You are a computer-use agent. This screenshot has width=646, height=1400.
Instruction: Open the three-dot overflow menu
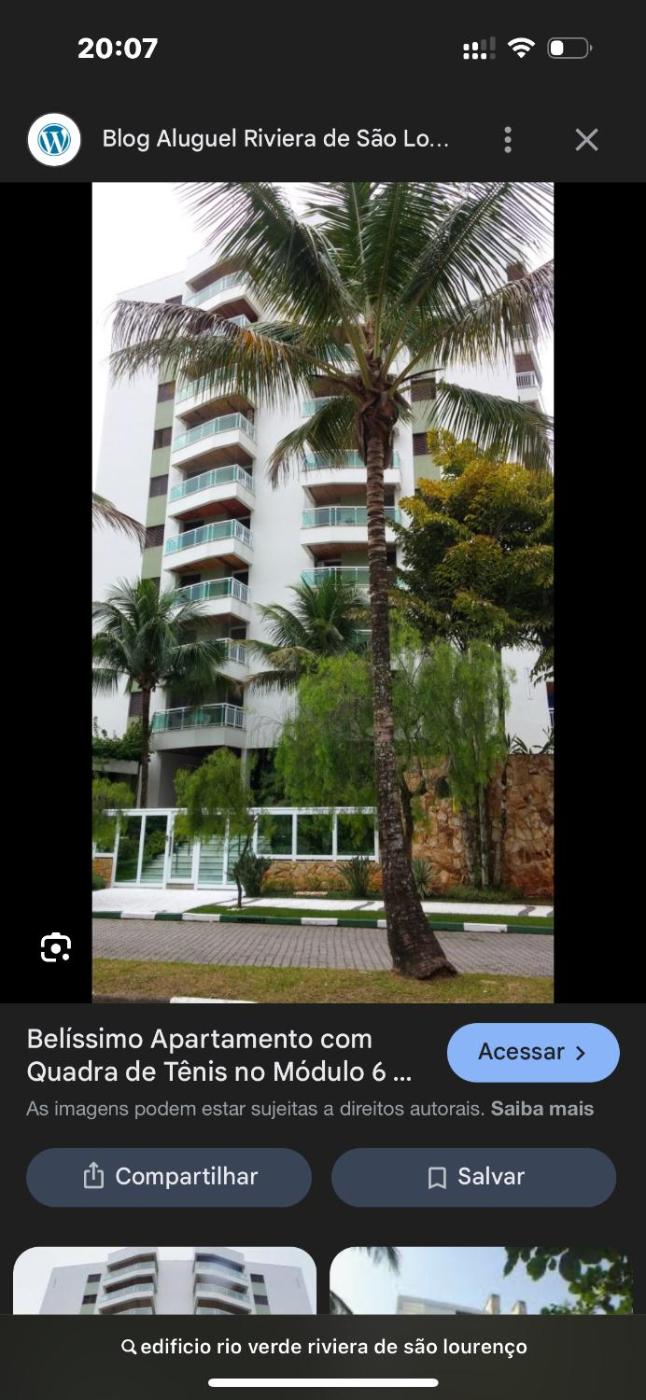pyautogui.click(x=508, y=140)
